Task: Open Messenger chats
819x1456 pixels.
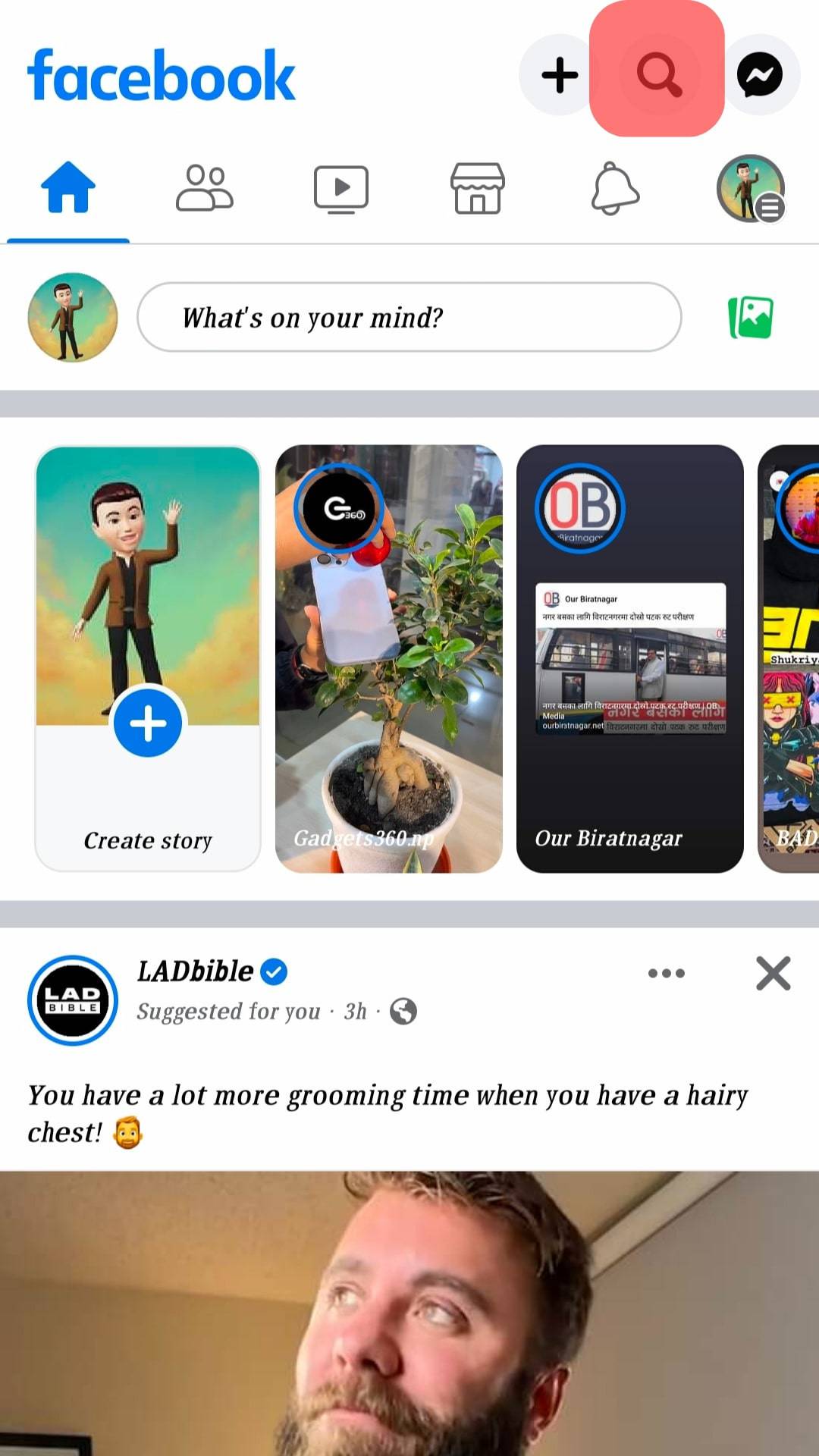Action: click(x=760, y=75)
